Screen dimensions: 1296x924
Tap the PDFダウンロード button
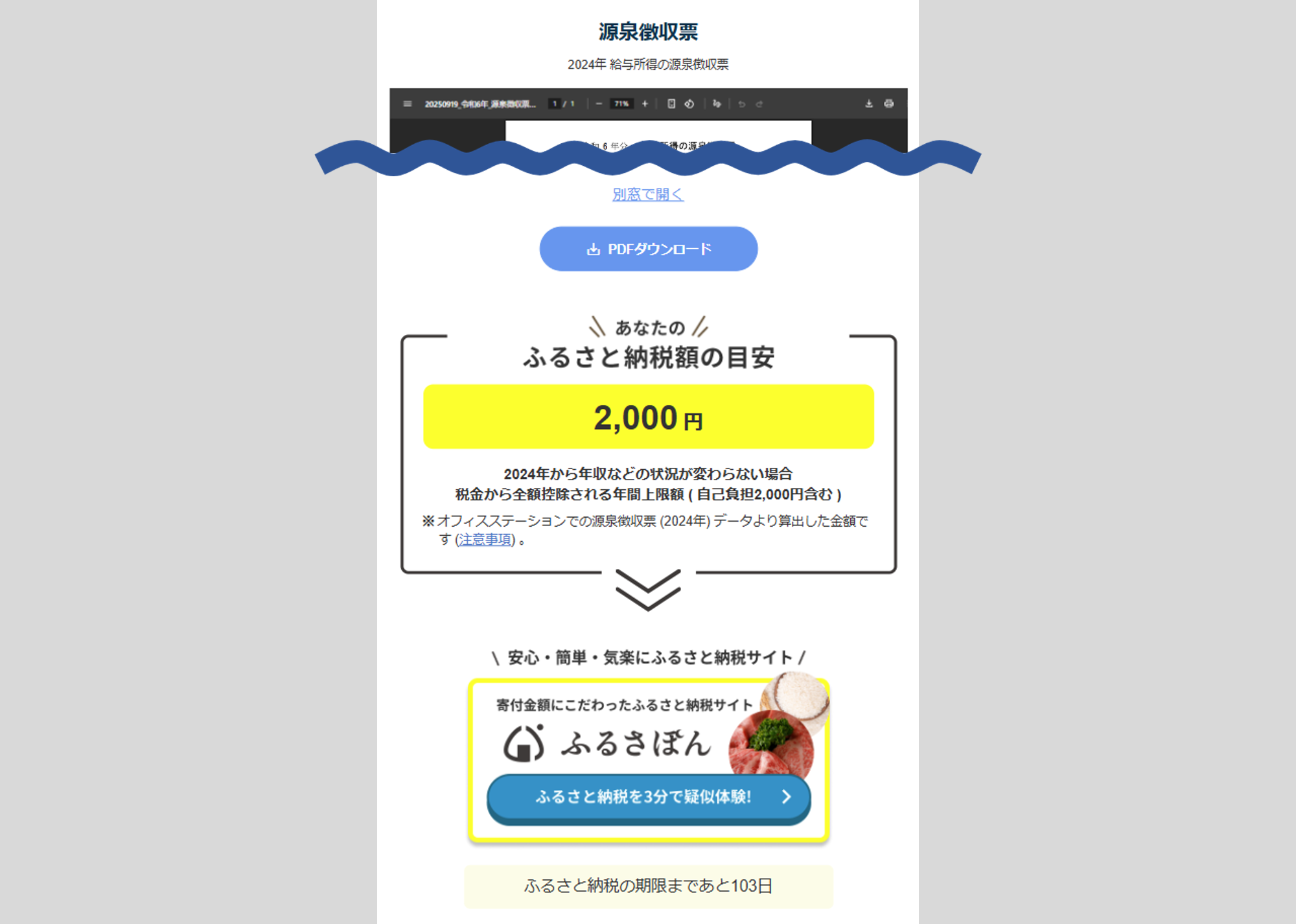[x=648, y=249]
